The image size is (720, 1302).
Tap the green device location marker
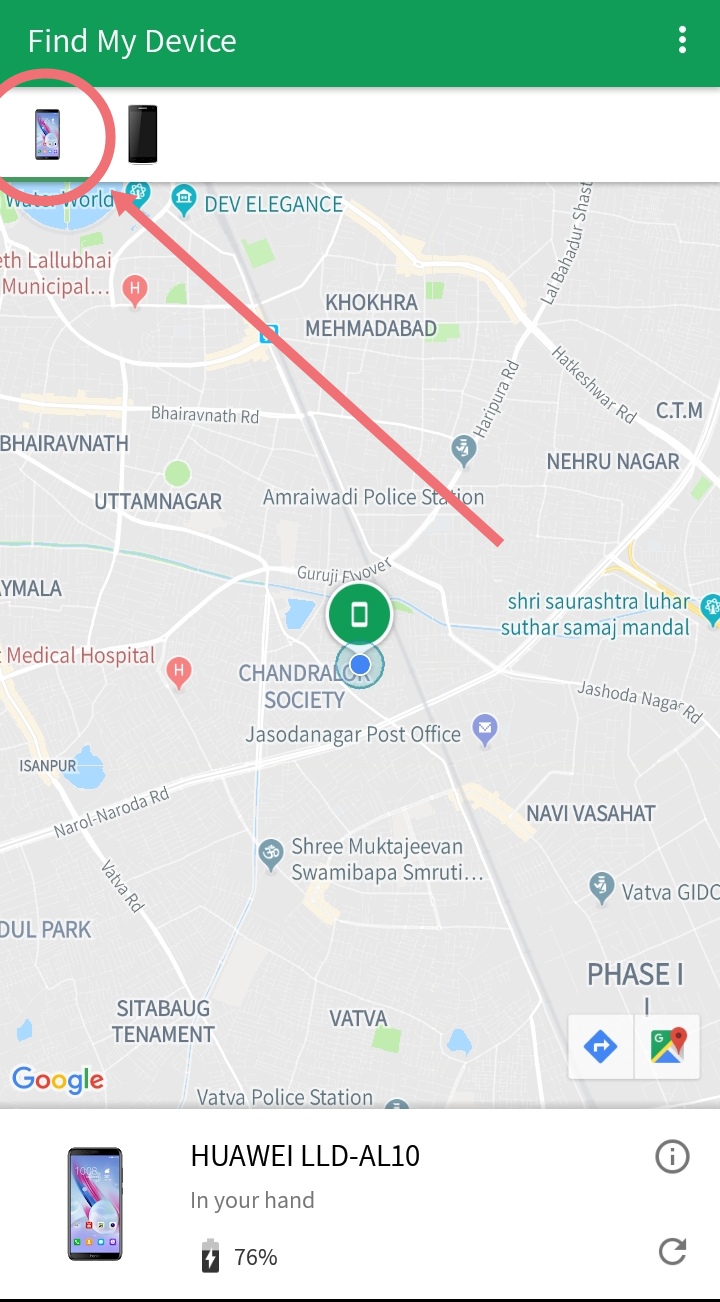tap(360, 614)
